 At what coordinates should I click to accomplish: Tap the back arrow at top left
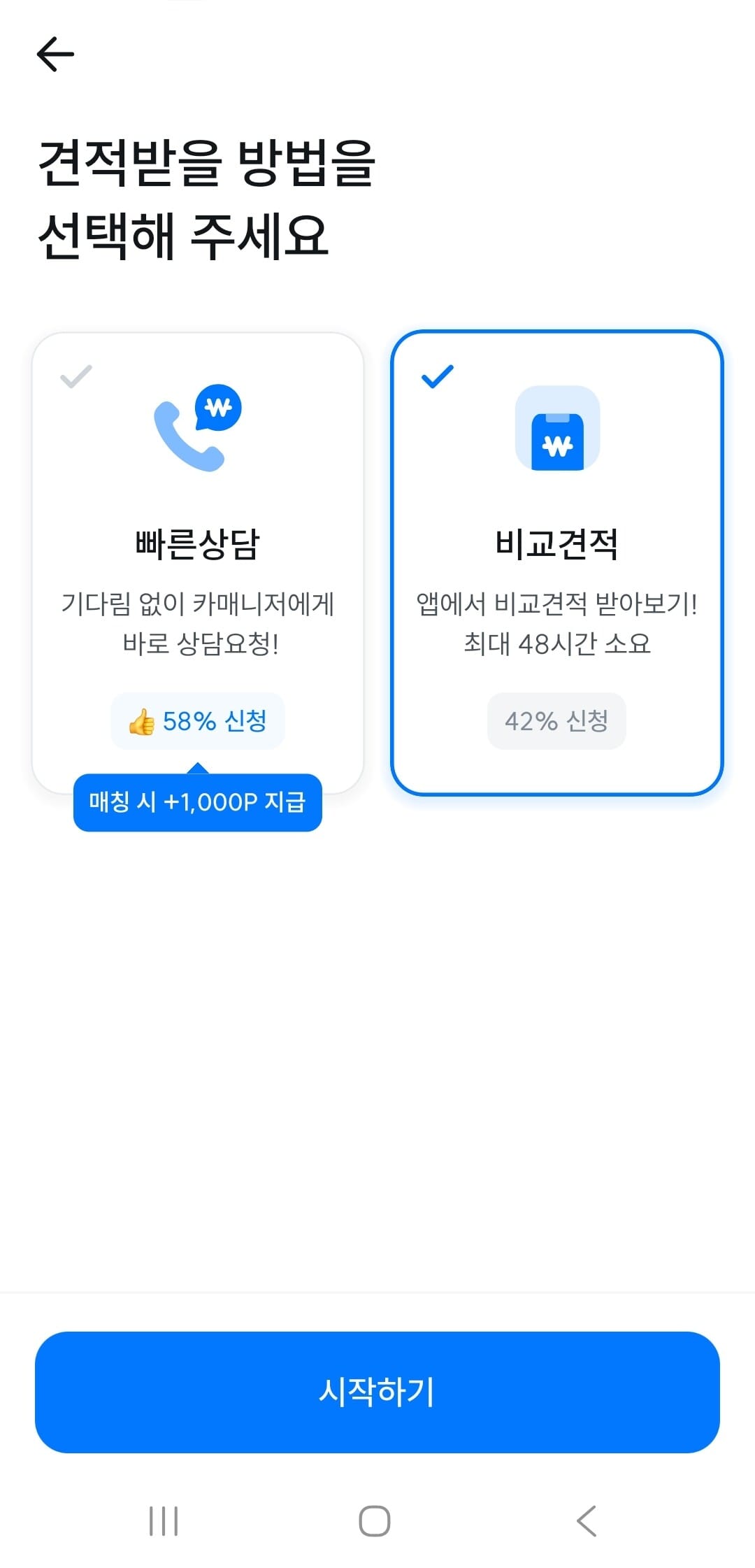tap(56, 54)
